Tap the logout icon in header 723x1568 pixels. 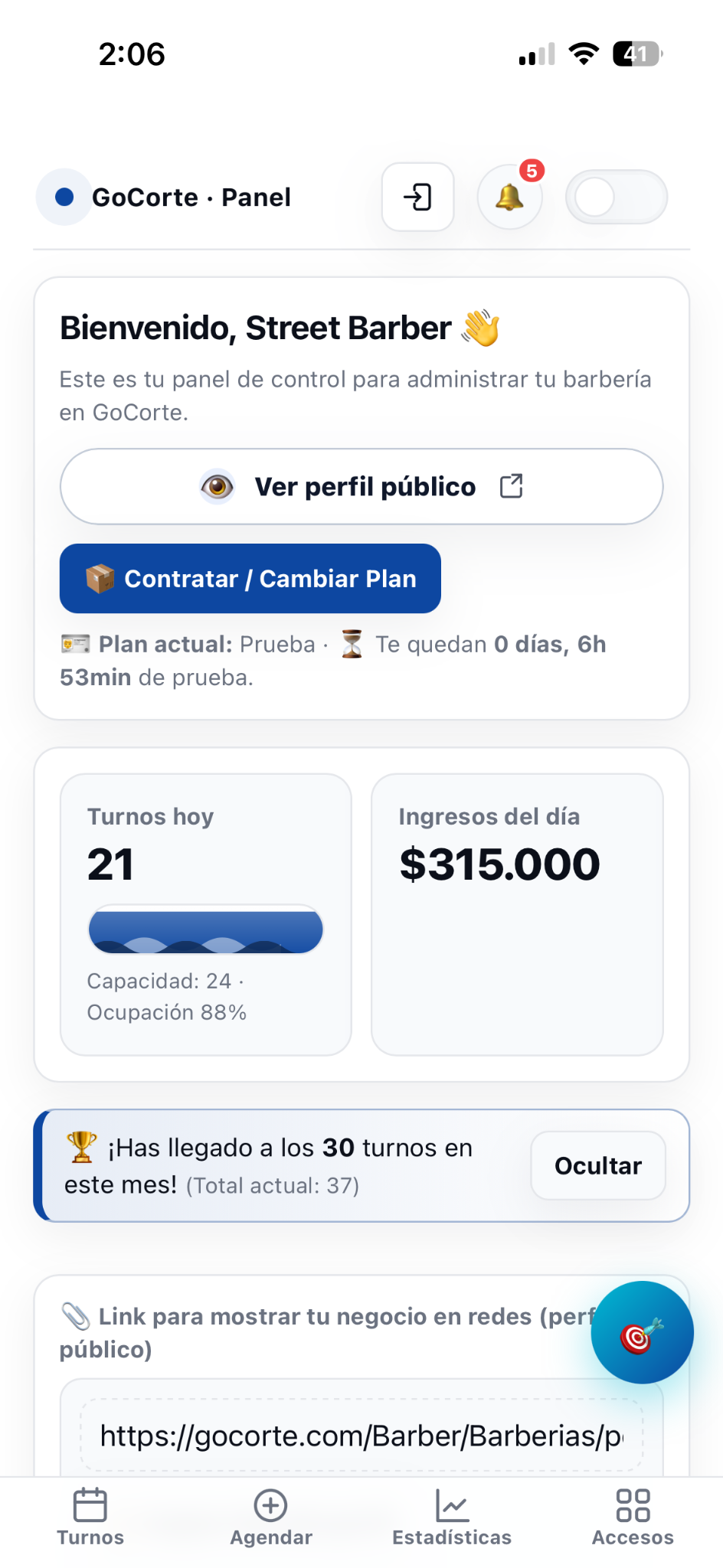[x=417, y=198]
